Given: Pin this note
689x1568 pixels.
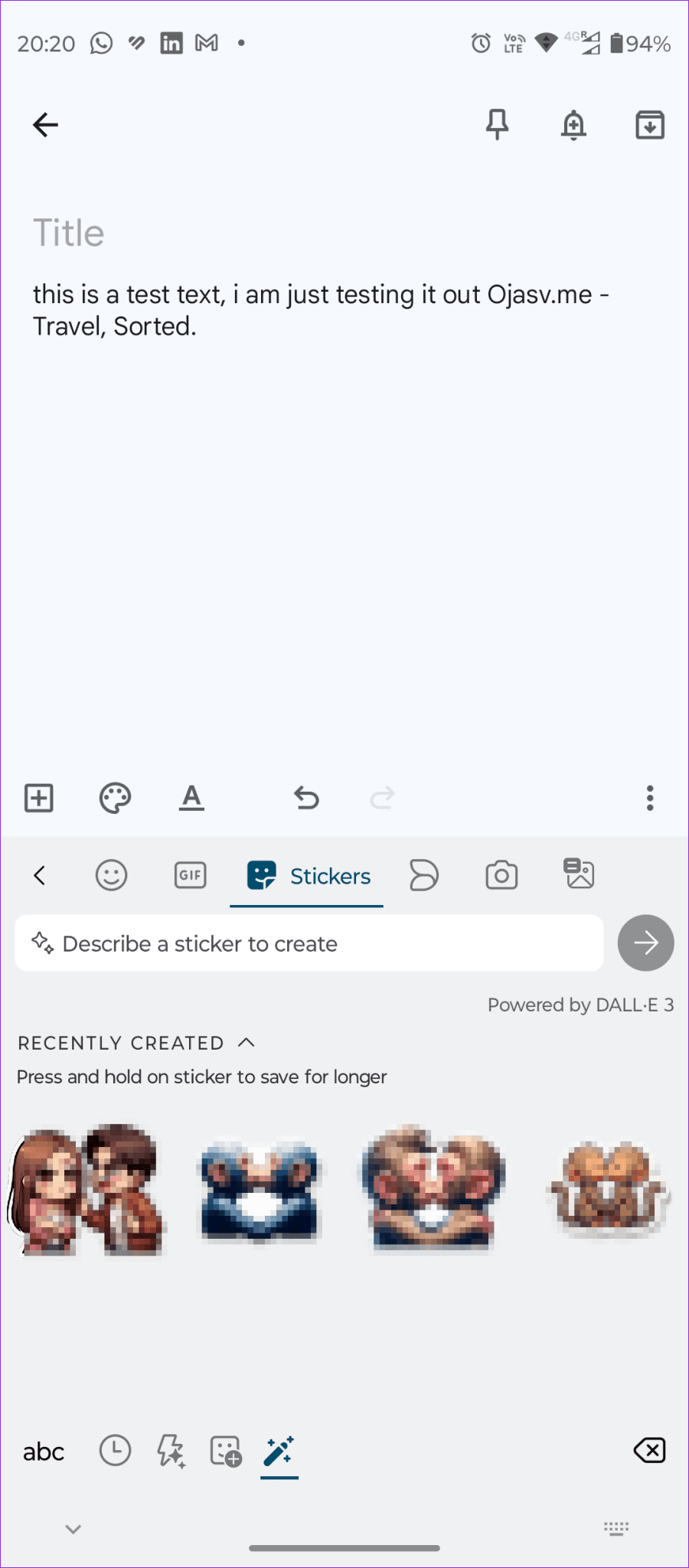Looking at the screenshot, I should 497,124.
